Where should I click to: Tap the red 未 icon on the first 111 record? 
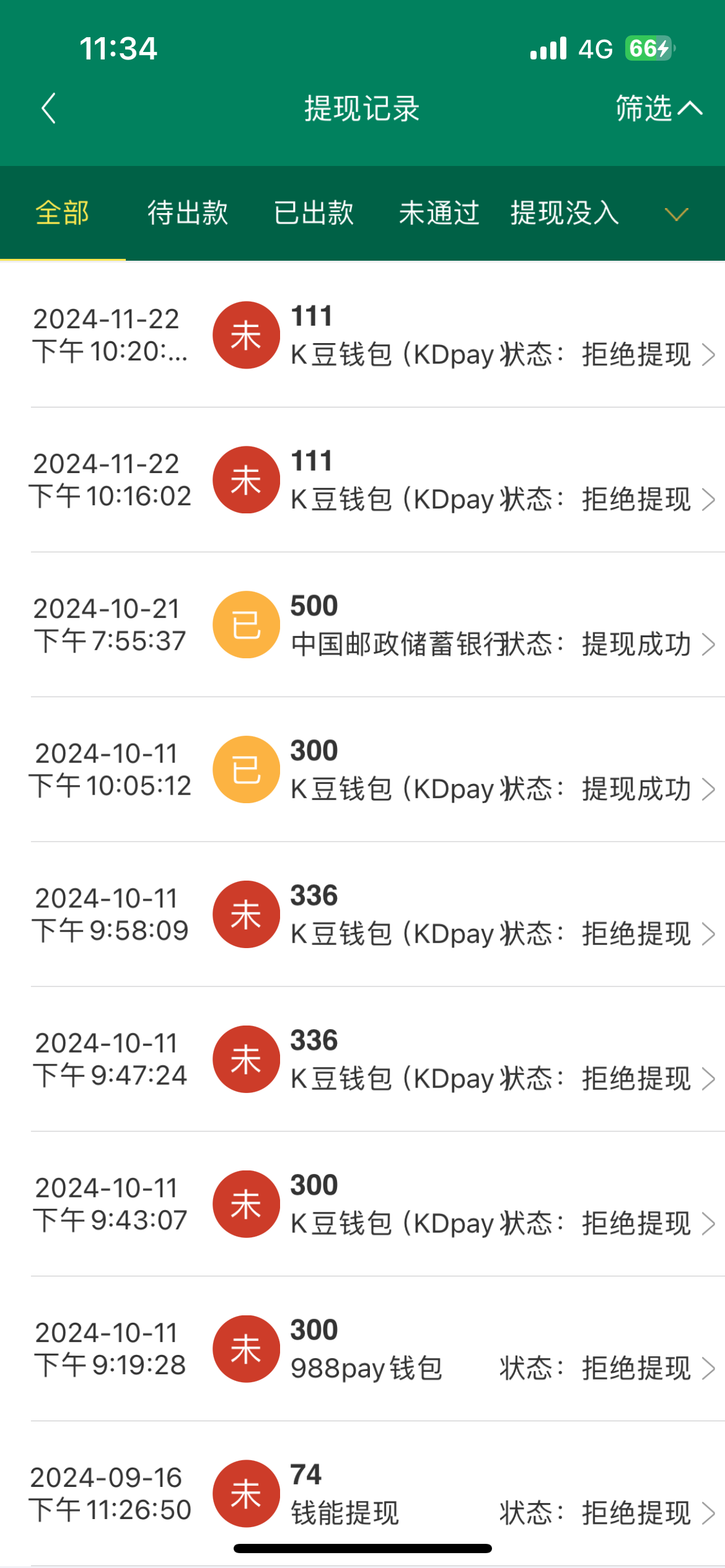[246, 336]
